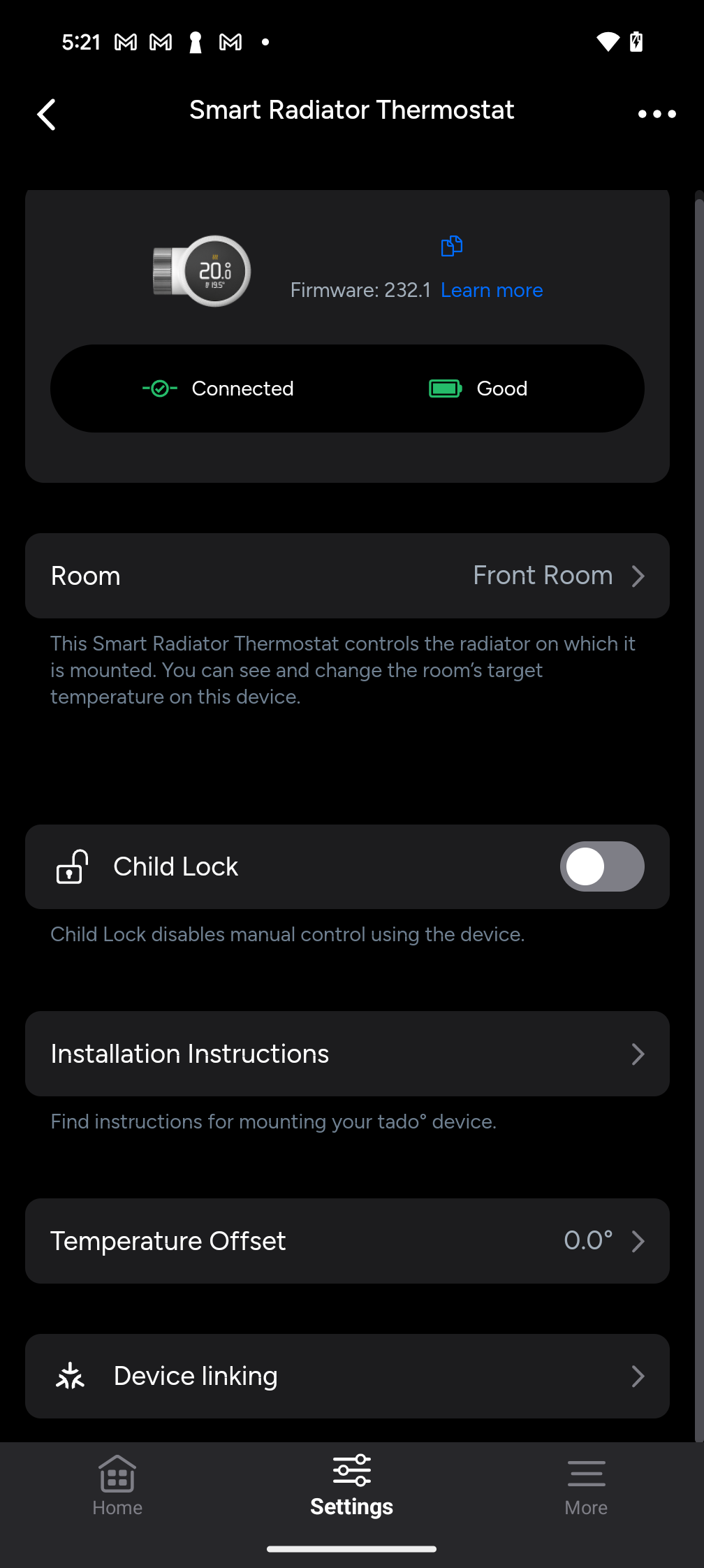Select the Settings tab
The width and height of the screenshot is (704, 1568).
pyautogui.click(x=351, y=1486)
